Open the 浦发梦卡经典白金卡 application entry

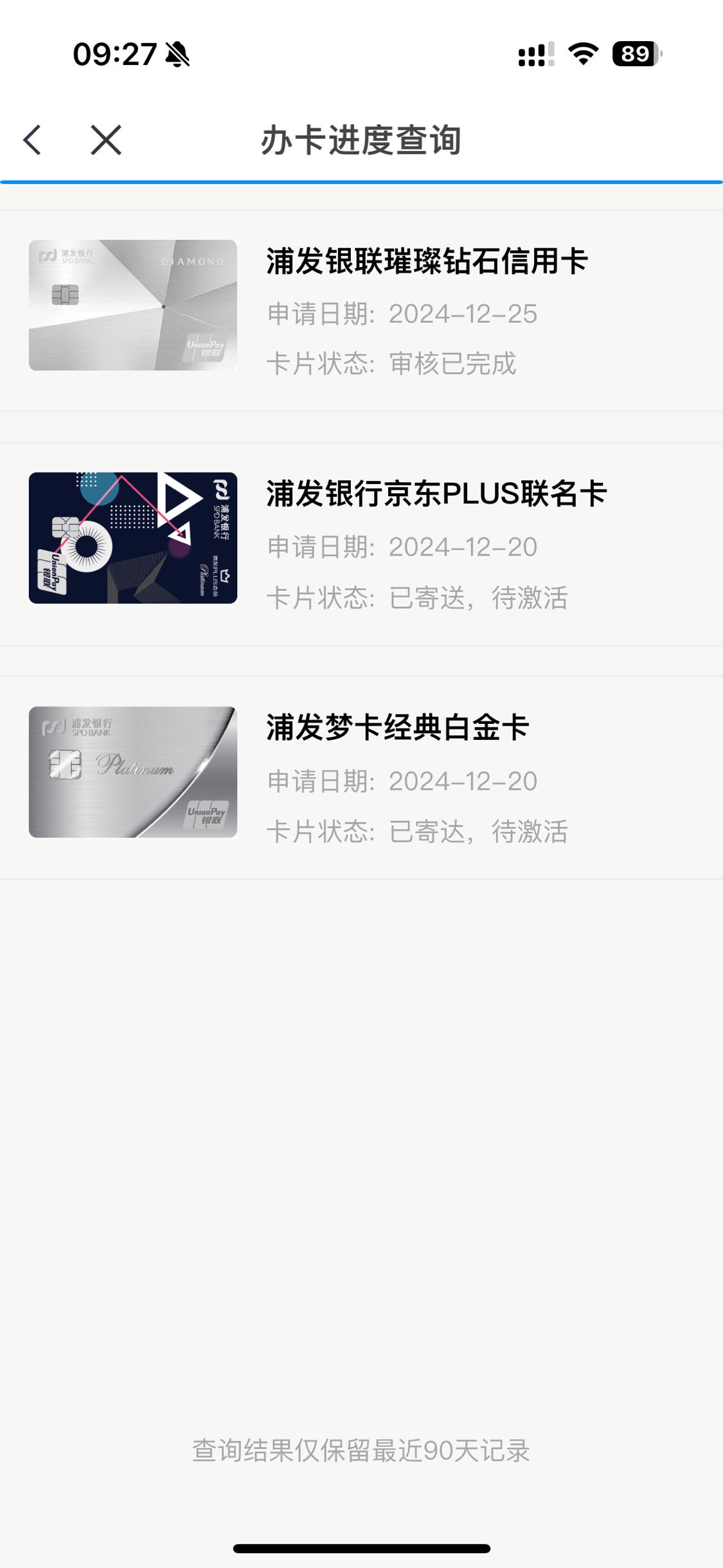[361, 778]
